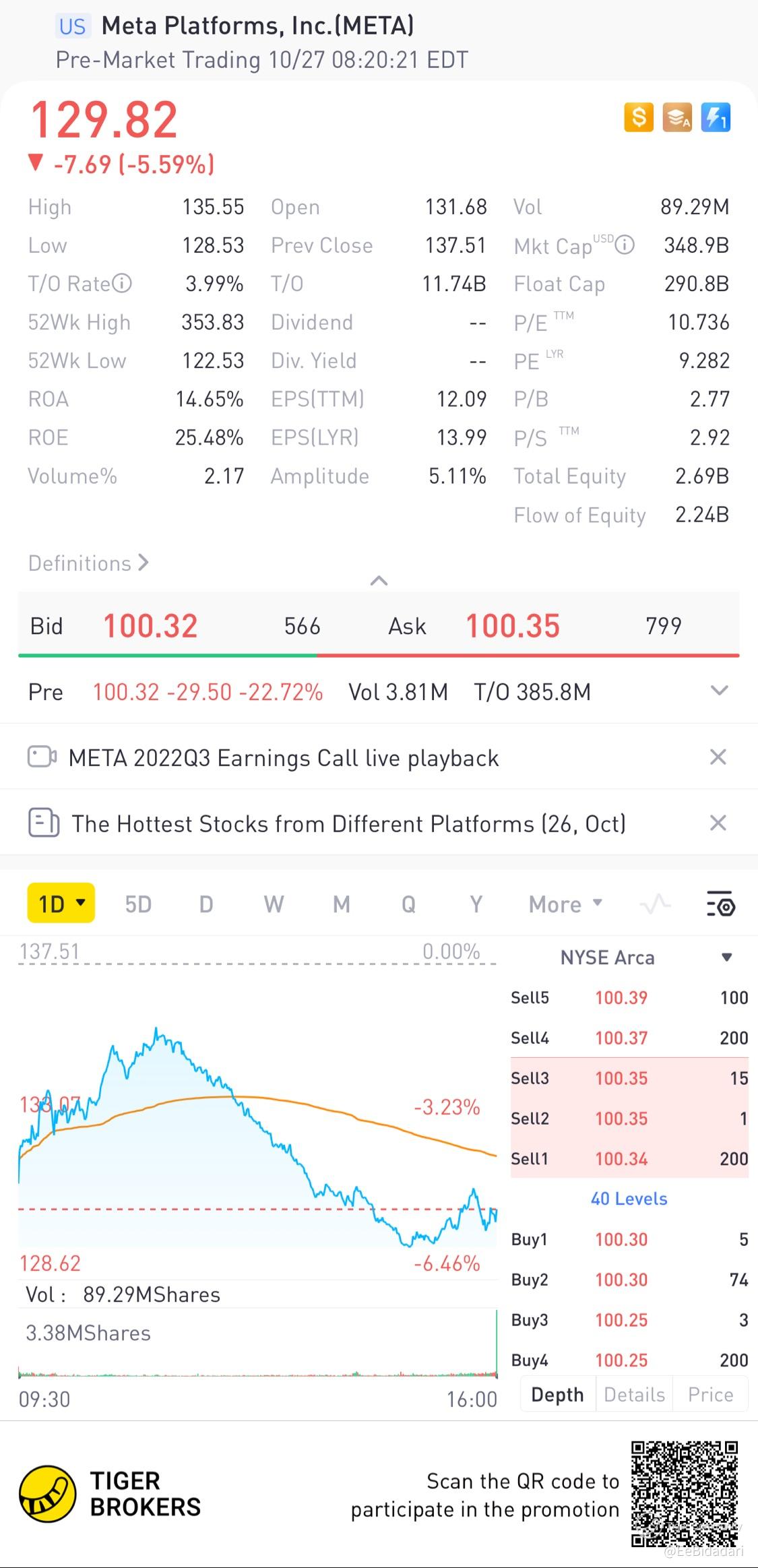This screenshot has width=758, height=1568.
Task: Switch to the Details tab
Action: pos(634,1394)
